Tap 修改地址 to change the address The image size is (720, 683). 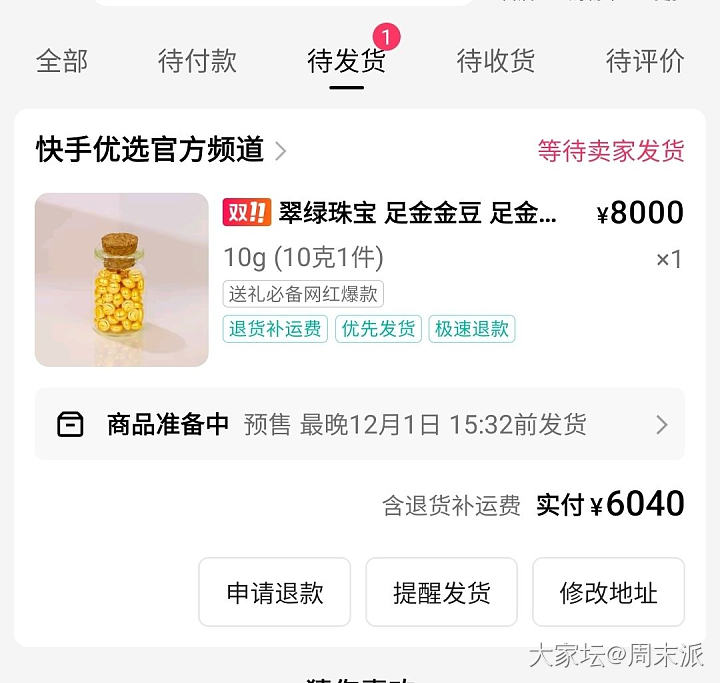[x=608, y=592]
